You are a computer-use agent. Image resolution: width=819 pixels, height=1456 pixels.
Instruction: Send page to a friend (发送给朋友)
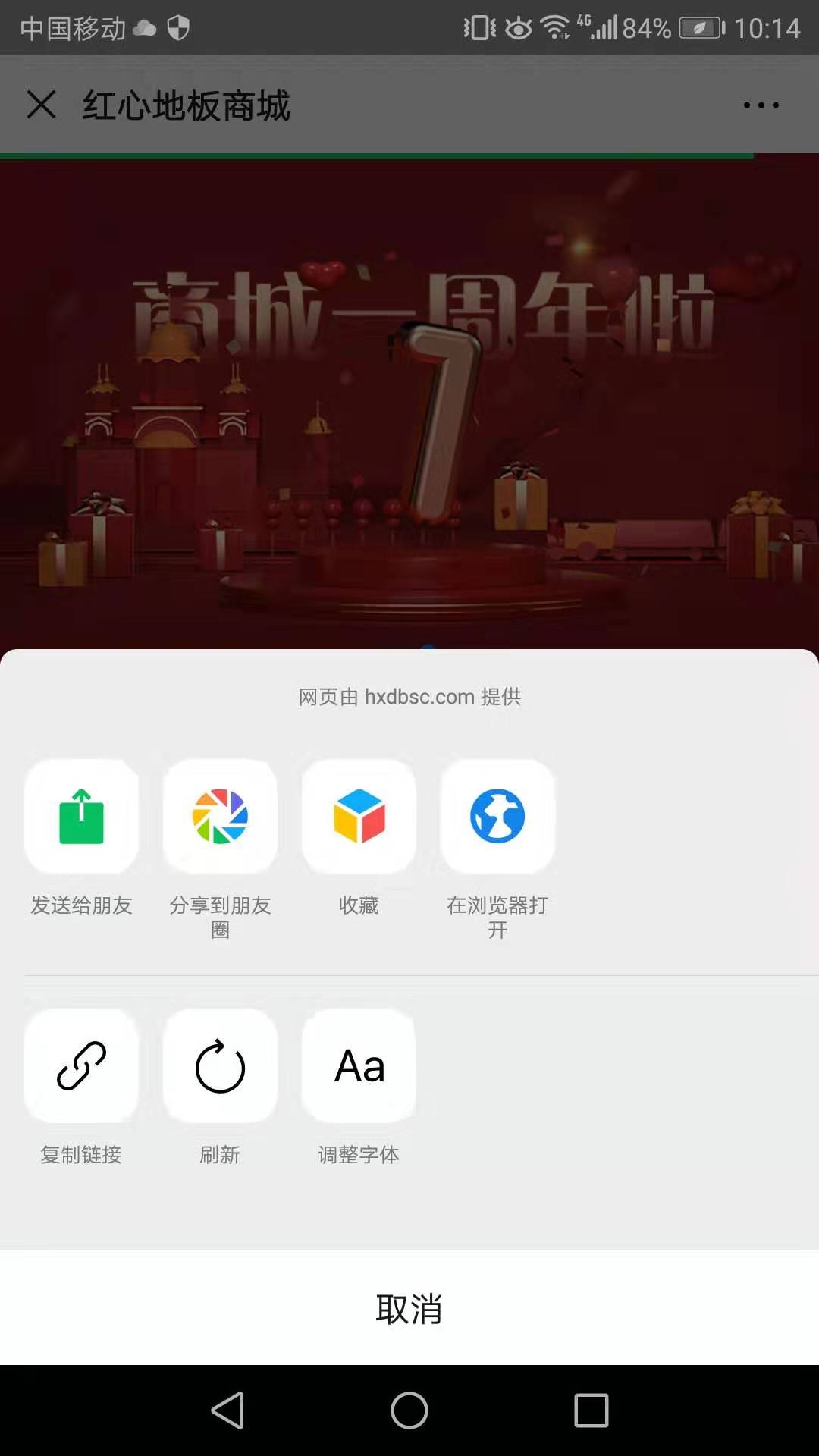point(81,817)
